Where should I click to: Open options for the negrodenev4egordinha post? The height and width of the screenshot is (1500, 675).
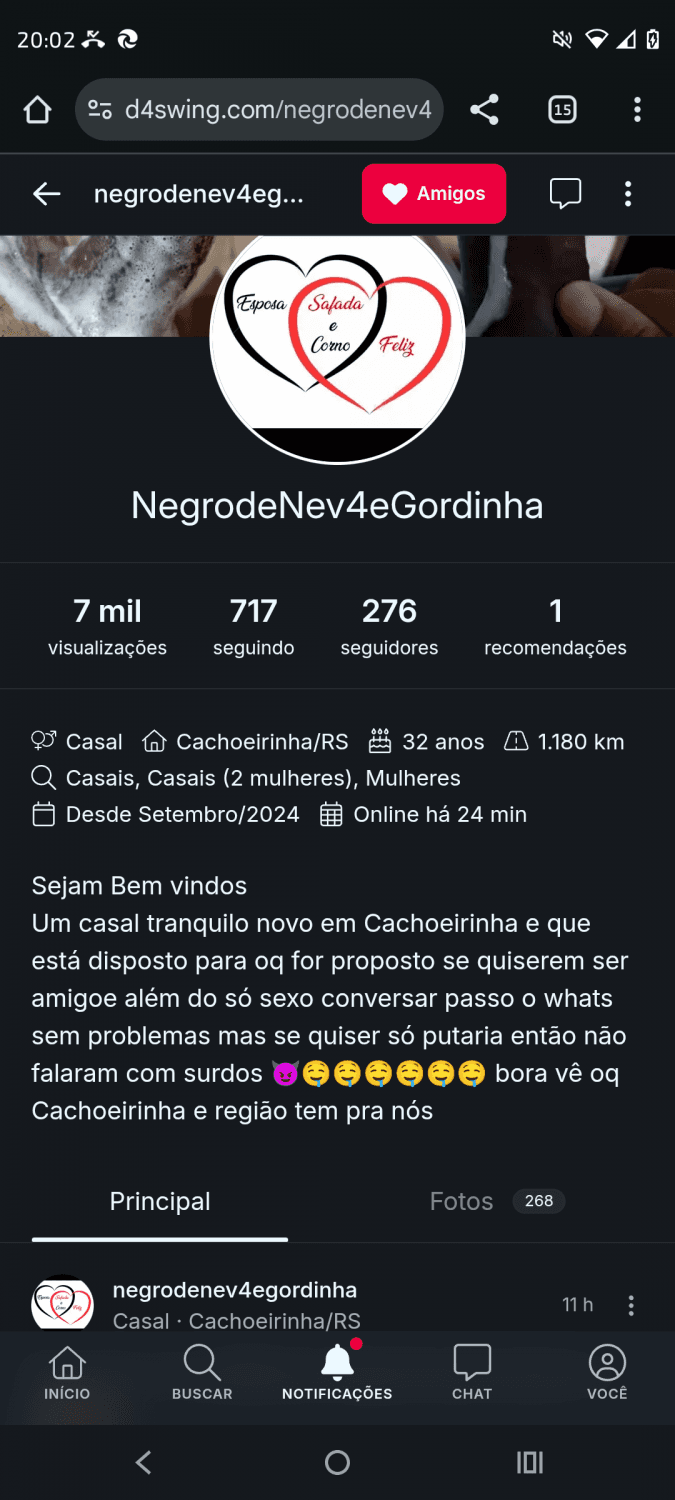point(631,1305)
